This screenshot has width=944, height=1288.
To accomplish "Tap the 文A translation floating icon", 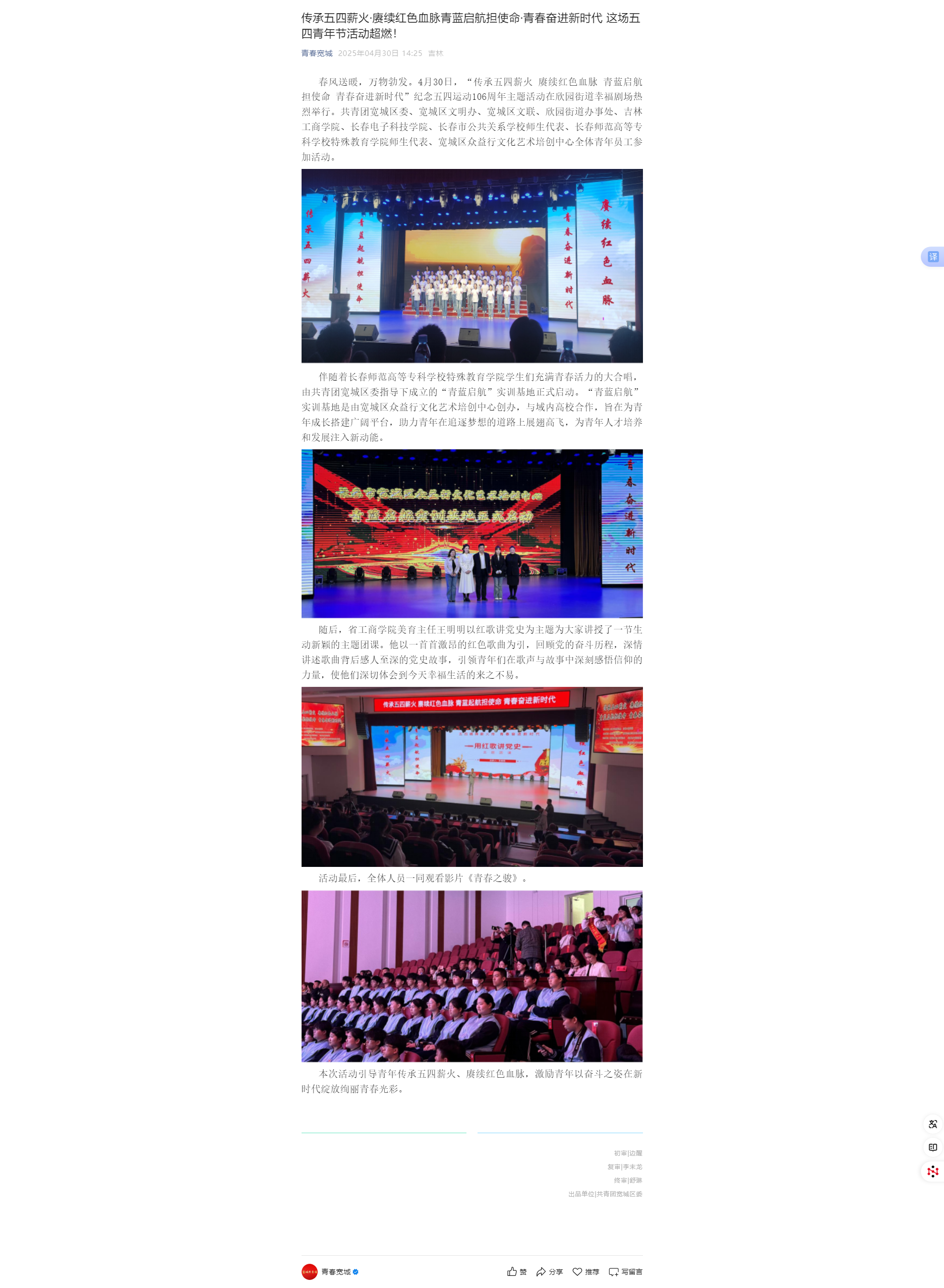I will tap(932, 1124).
